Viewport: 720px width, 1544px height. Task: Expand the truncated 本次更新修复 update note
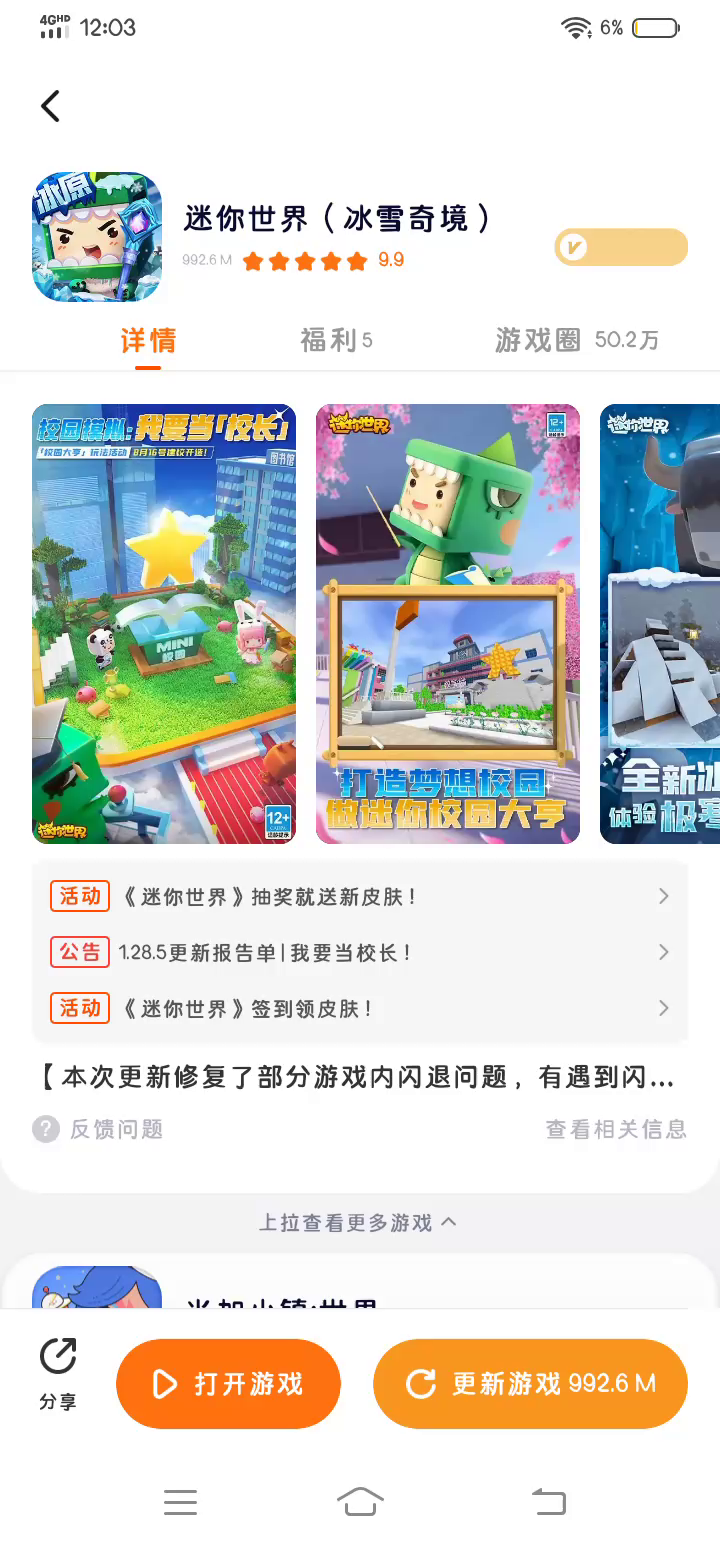pyautogui.click(x=360, y=1077)
